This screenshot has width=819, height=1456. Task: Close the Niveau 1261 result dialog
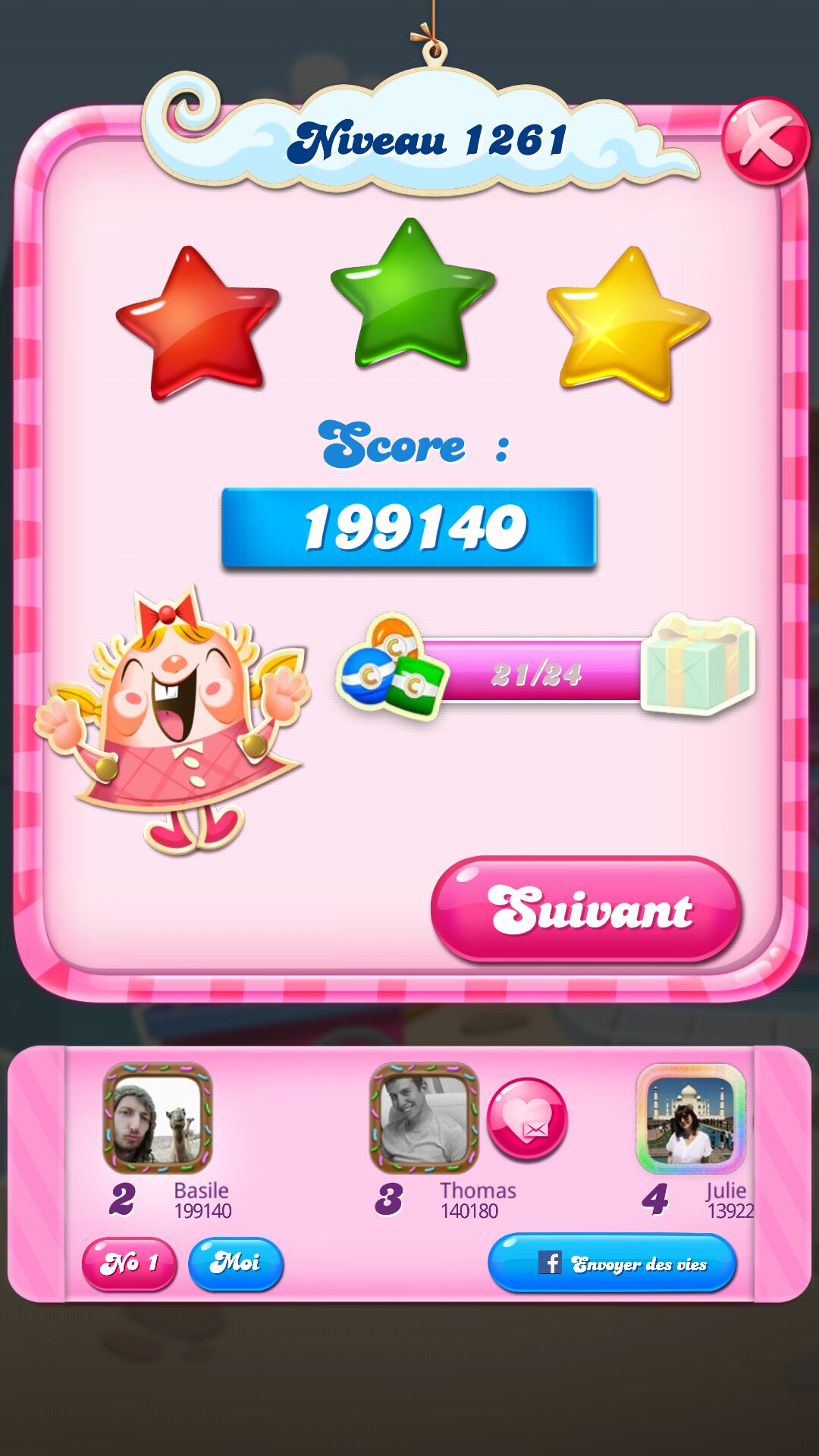764,140
